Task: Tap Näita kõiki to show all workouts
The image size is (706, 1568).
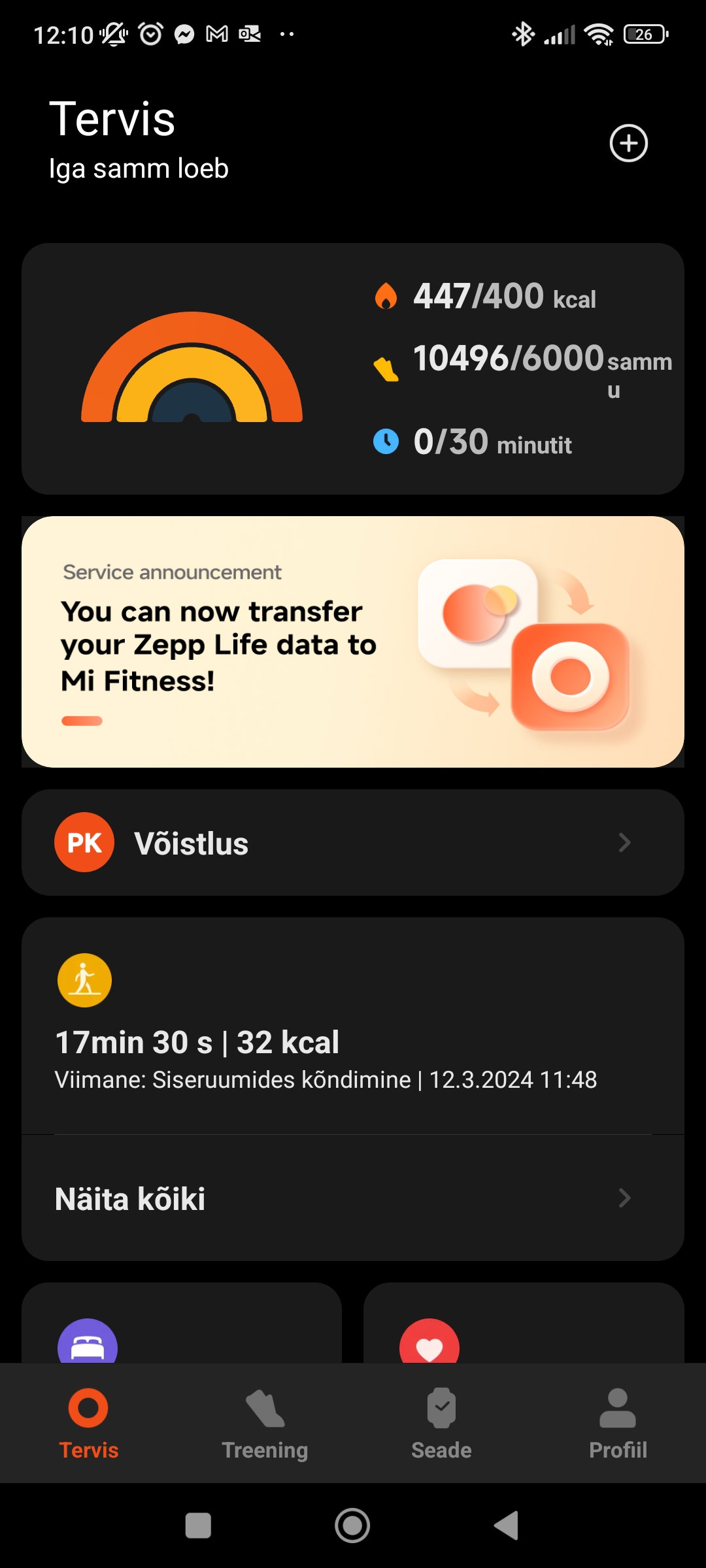Action: pyautogui.click(x=353, y=1198)
